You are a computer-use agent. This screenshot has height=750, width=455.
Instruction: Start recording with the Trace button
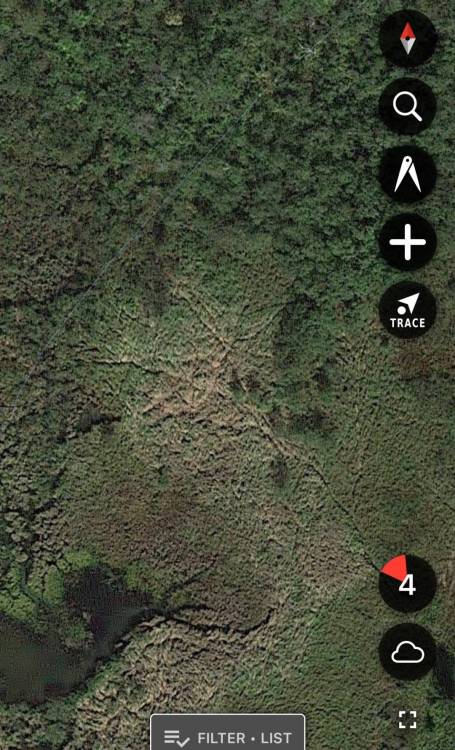tap(408, 310)
